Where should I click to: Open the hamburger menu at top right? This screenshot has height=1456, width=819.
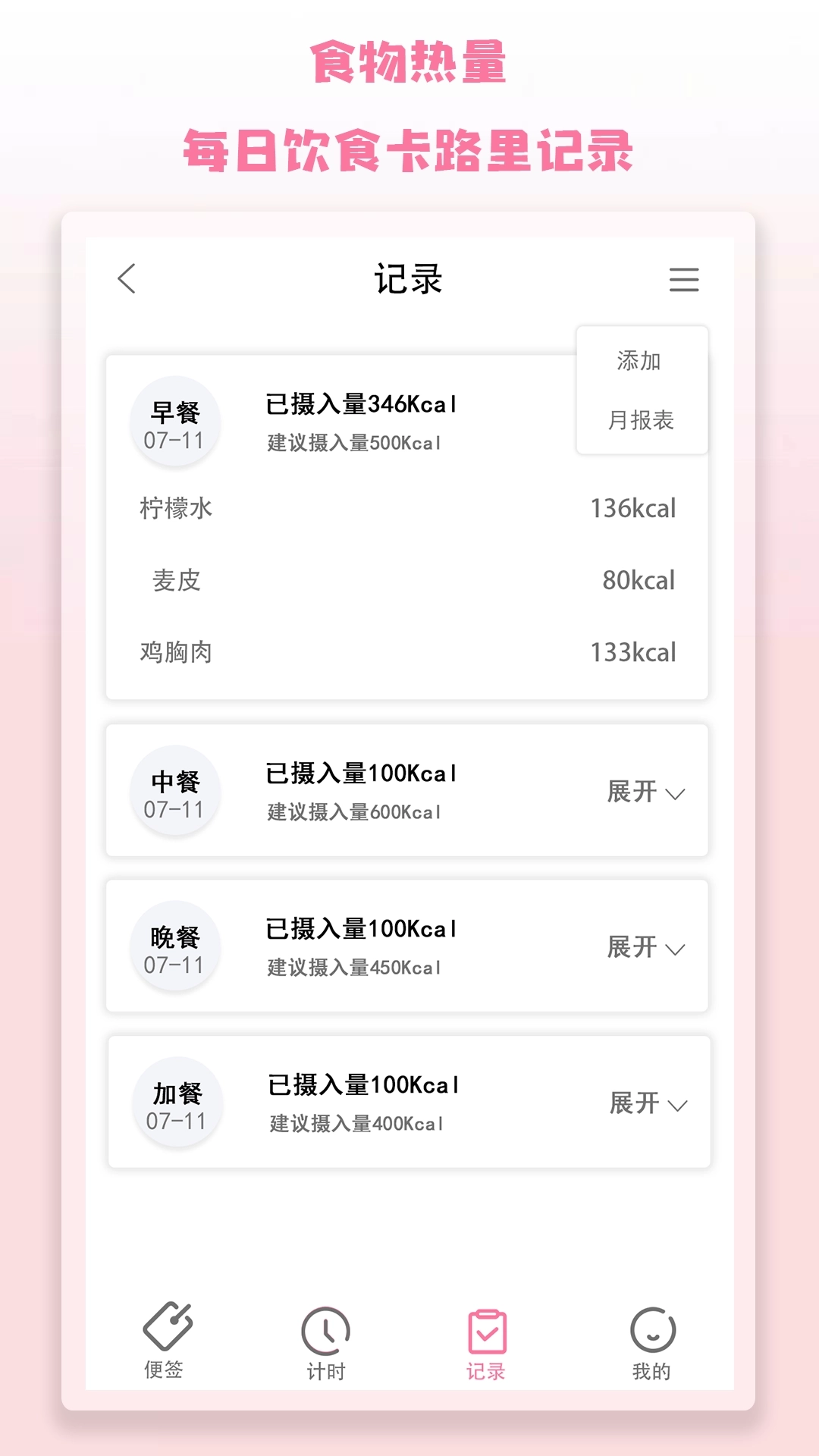coord(683,280)
